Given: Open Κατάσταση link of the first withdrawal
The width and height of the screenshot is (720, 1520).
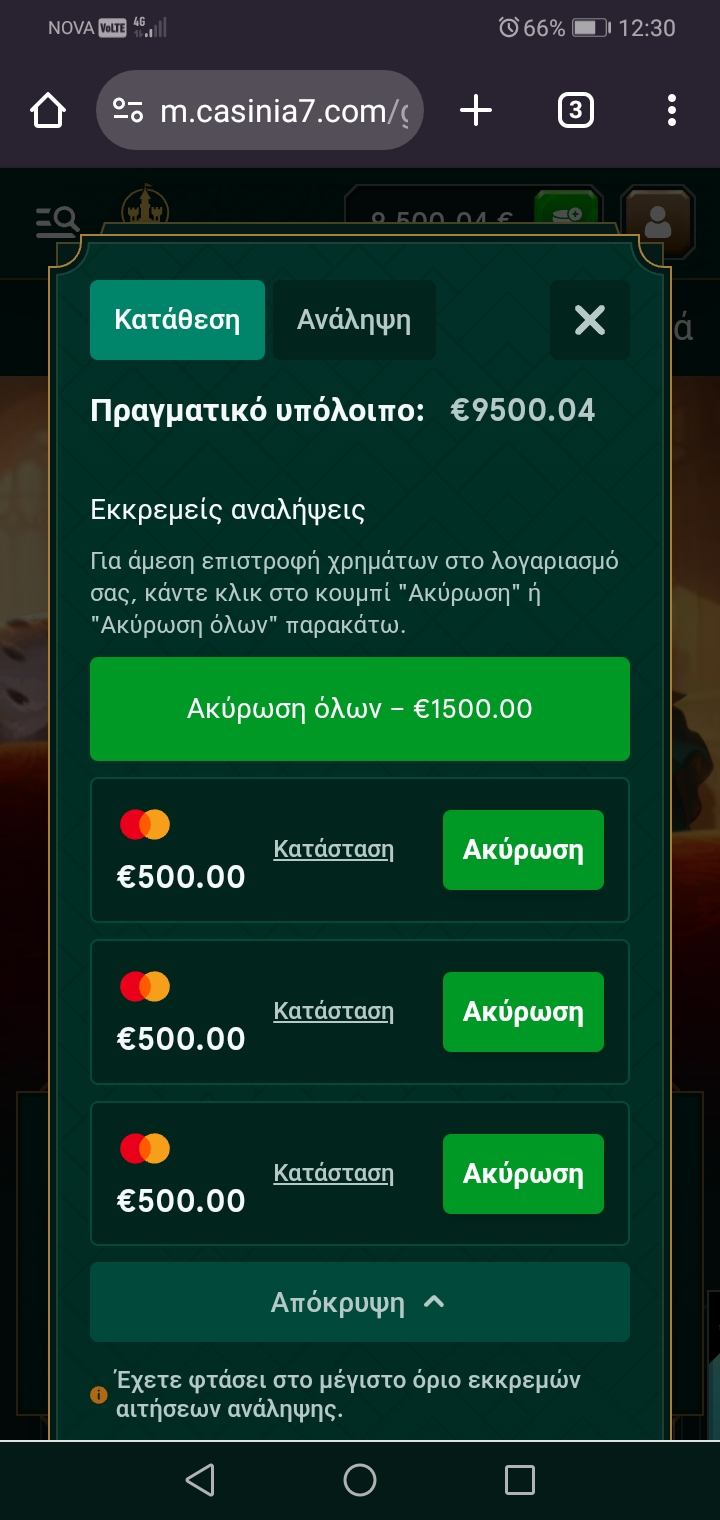Looking at the screenshot, I should (x=333, y=850).
